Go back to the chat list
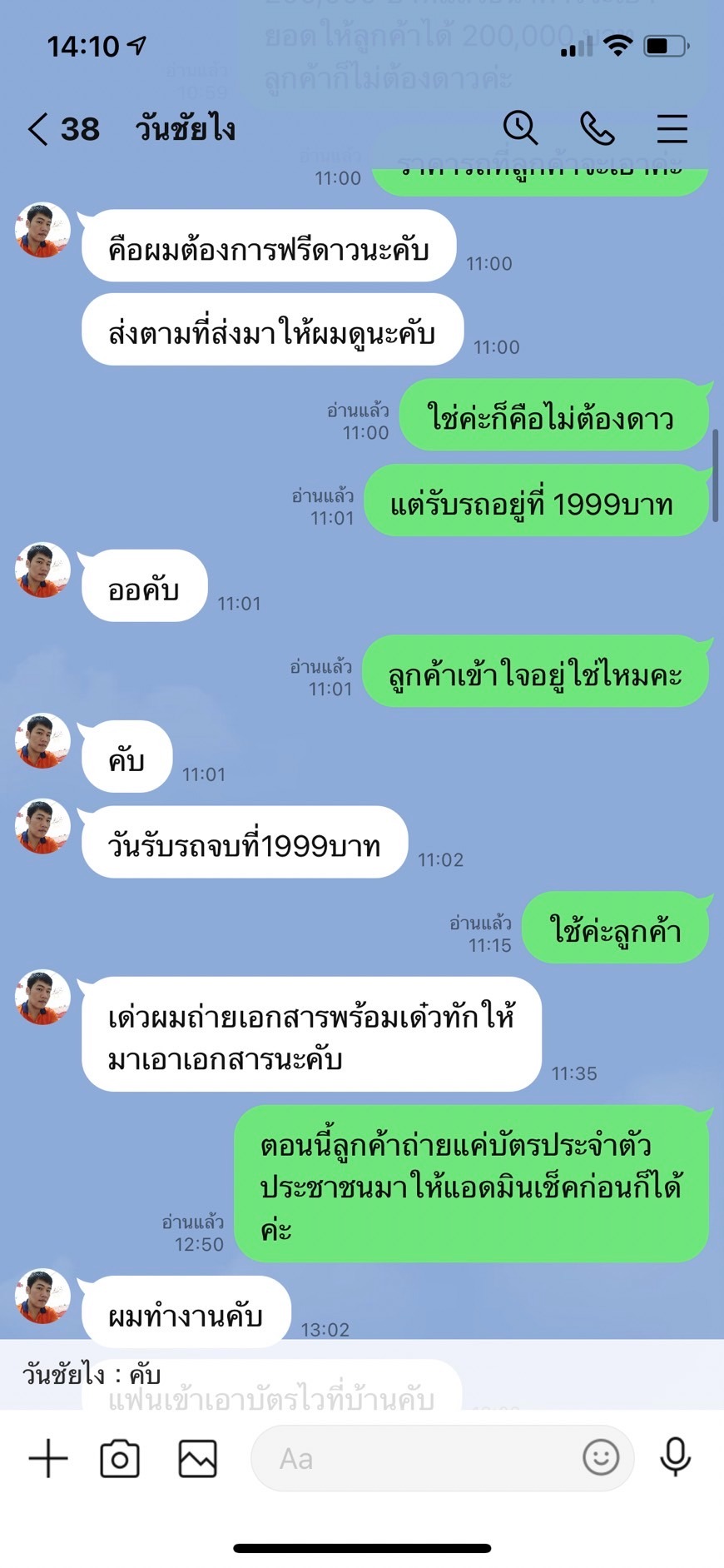 (x=39, y=130)
